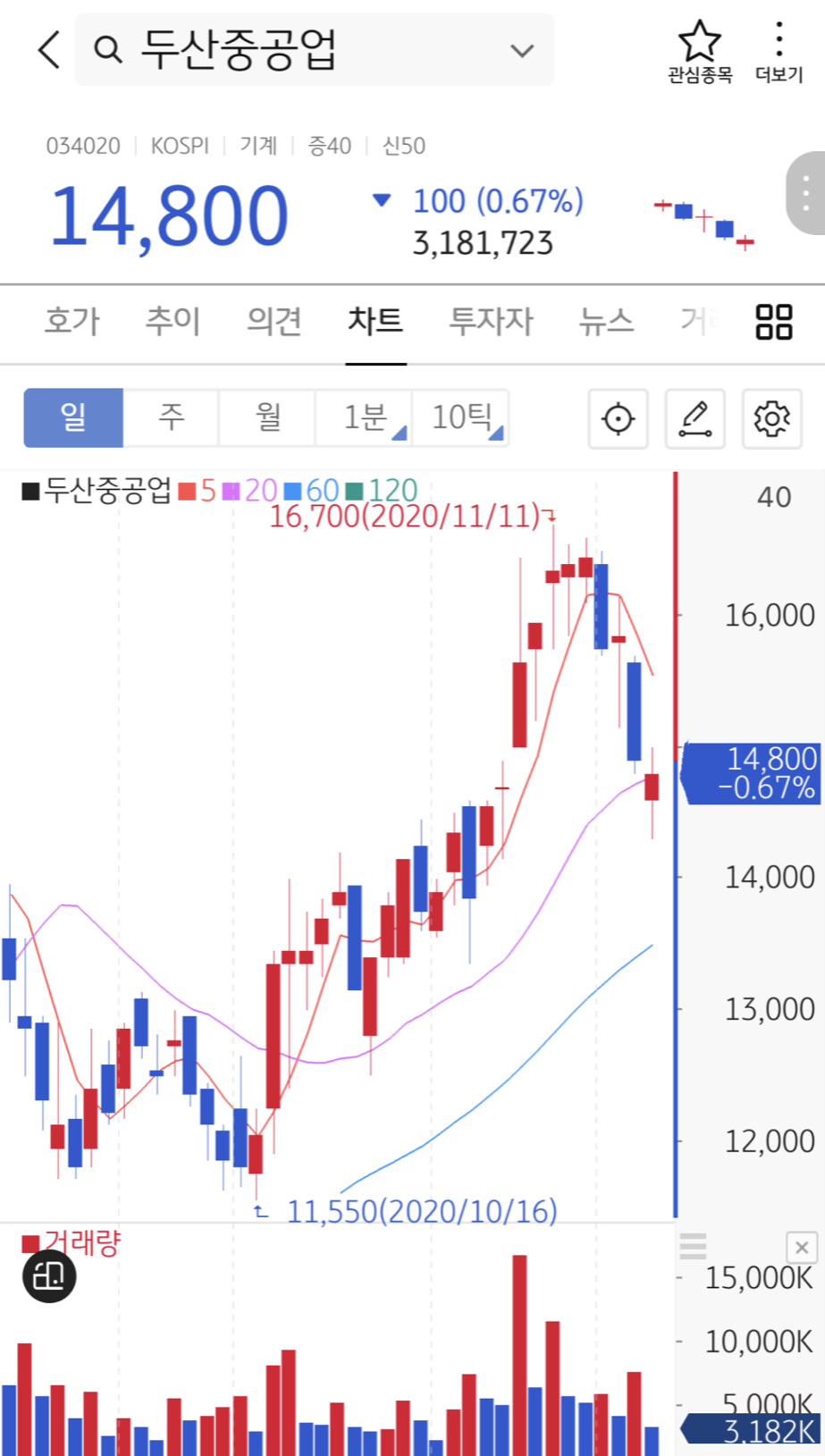
Task: Open the 투자자 tab
Action: [491, 320]
